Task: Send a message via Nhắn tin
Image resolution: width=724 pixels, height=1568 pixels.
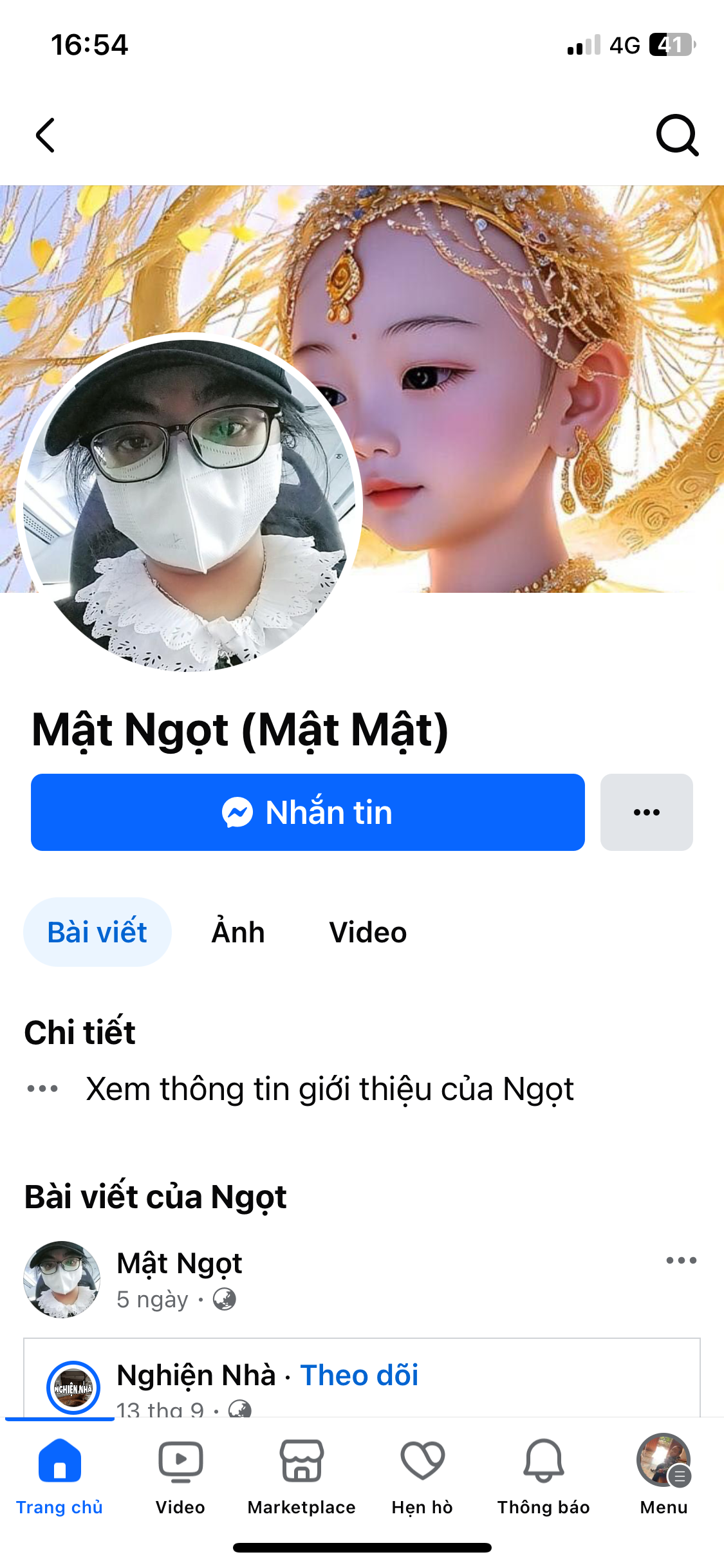Action: (x=308, y=812)
